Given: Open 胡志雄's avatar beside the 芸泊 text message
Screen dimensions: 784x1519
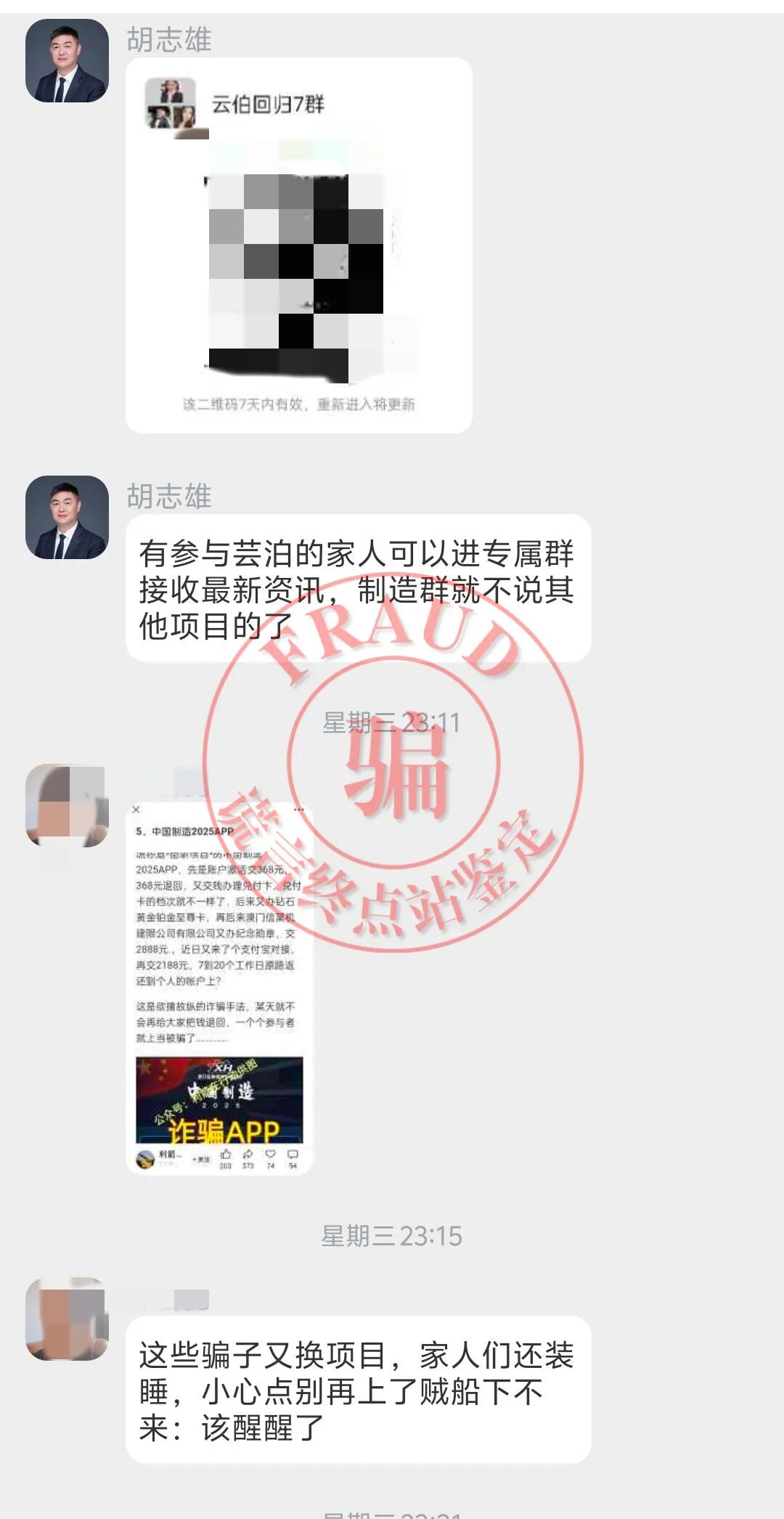Looking at the screenshot, I should pos(67,518).
